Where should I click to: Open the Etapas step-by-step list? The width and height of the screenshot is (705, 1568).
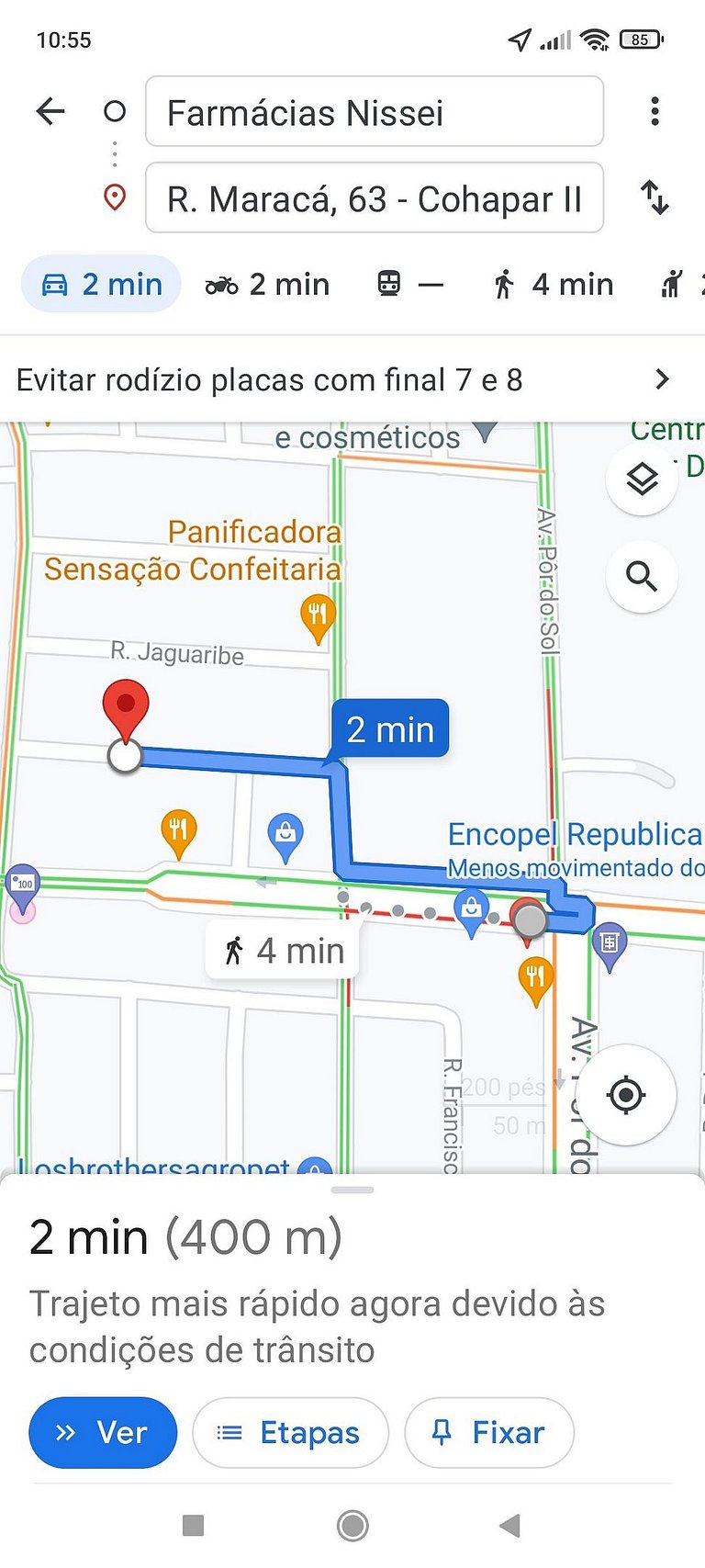[290, 1431]
